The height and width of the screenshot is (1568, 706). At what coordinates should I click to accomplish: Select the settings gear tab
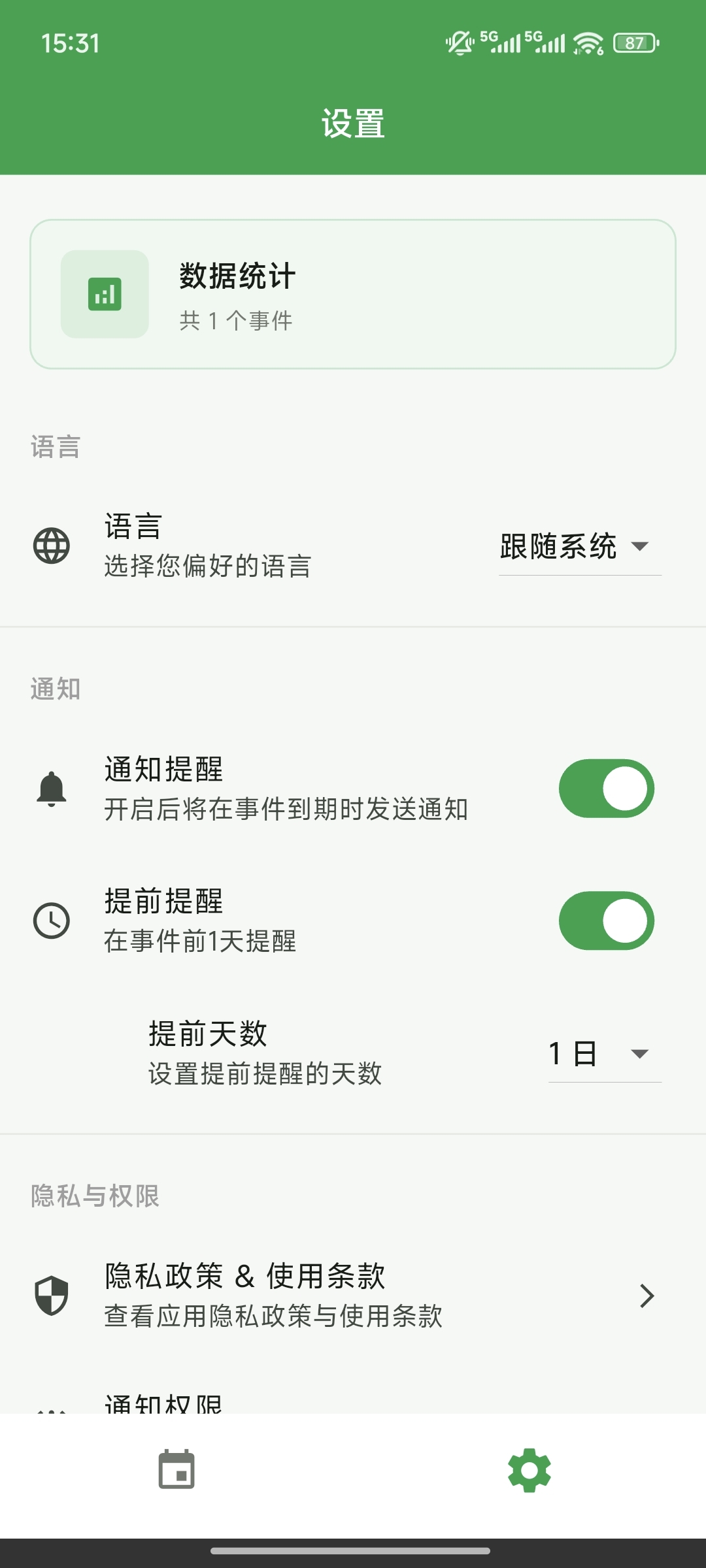click(529, 1470)
